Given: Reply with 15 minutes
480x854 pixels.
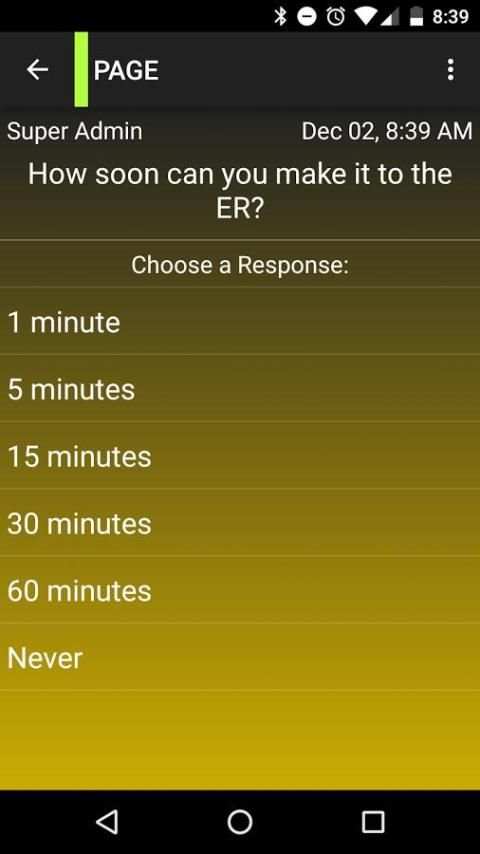Looking at the screenshot, I should [240, 455].
